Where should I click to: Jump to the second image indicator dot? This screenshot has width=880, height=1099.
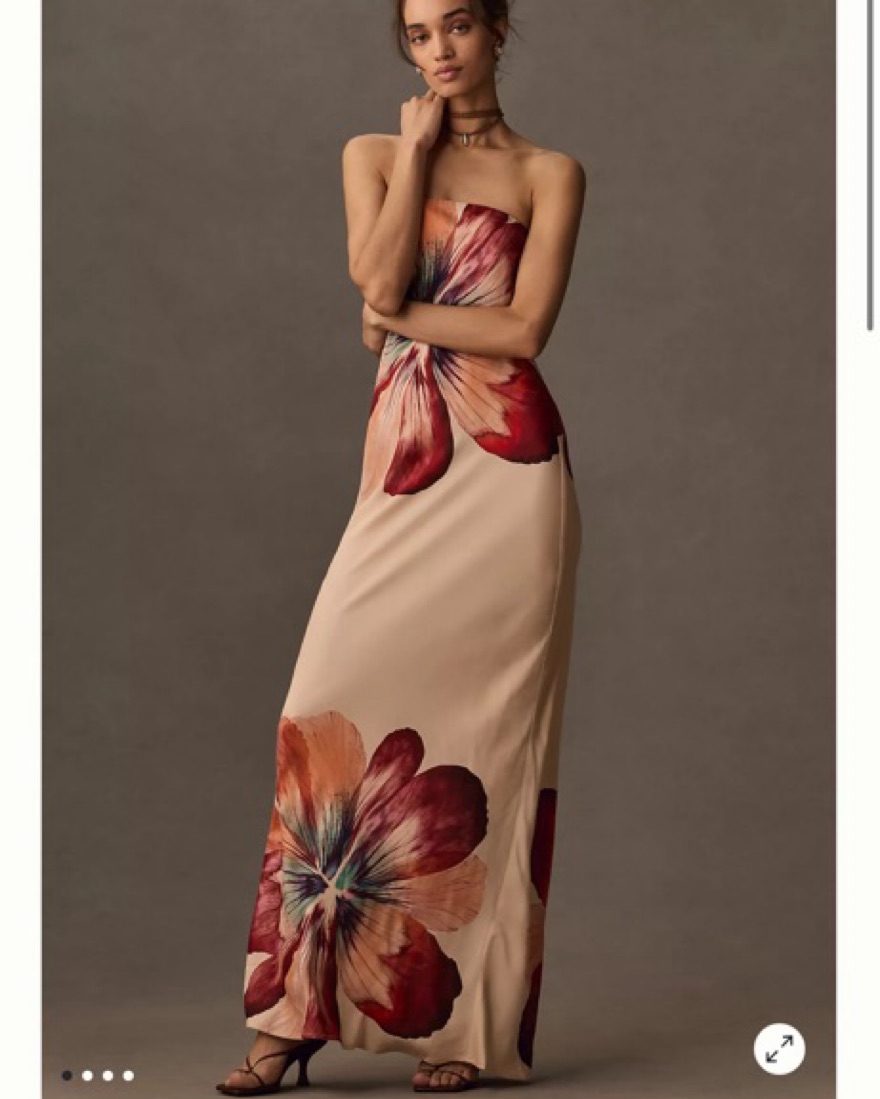(x=87, y=1076)
